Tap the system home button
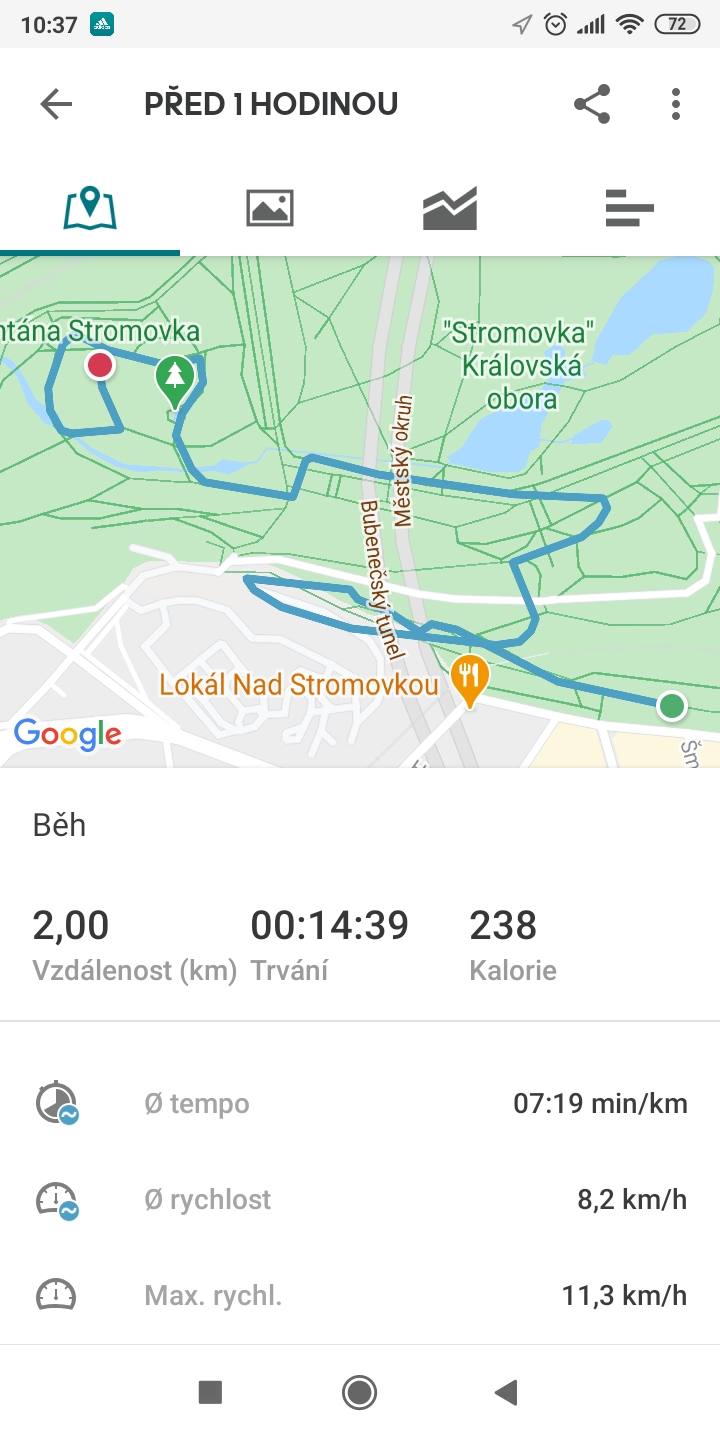 [359, 1392]
